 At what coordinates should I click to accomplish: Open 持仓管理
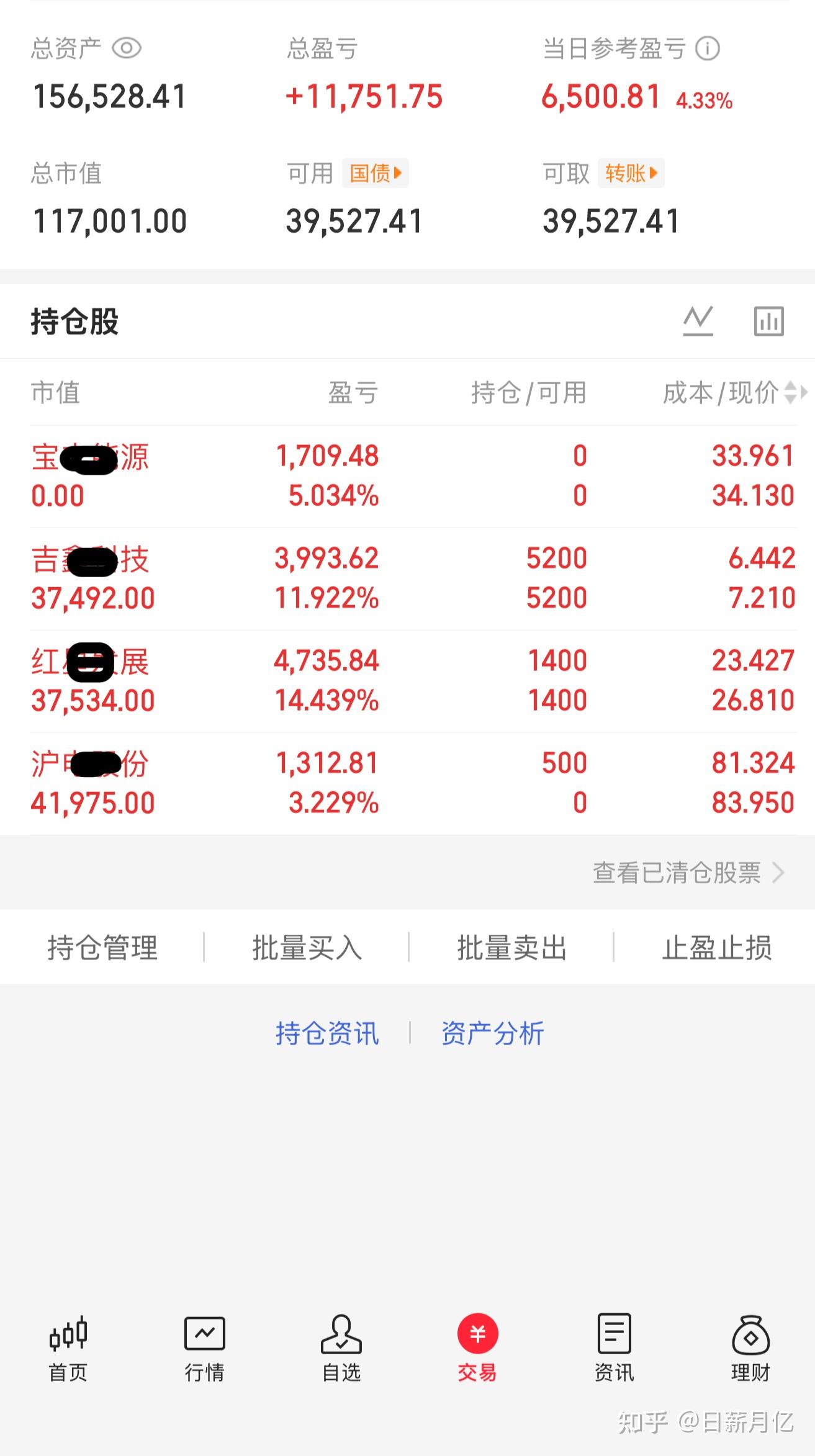tap(102, 948)
